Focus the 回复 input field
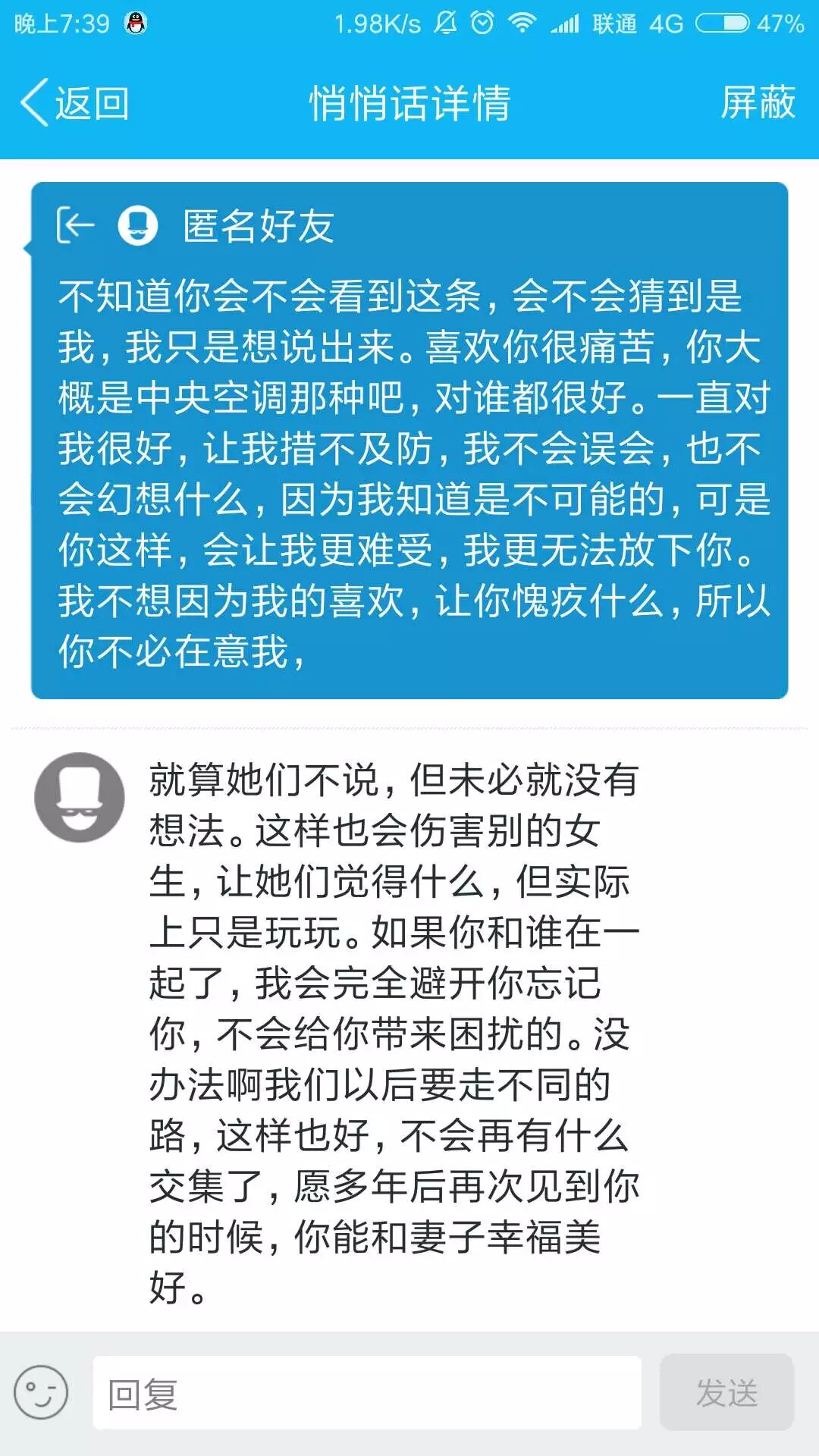The width and height of the screenshot is (819, 1456). click(x=366, y=1393)
